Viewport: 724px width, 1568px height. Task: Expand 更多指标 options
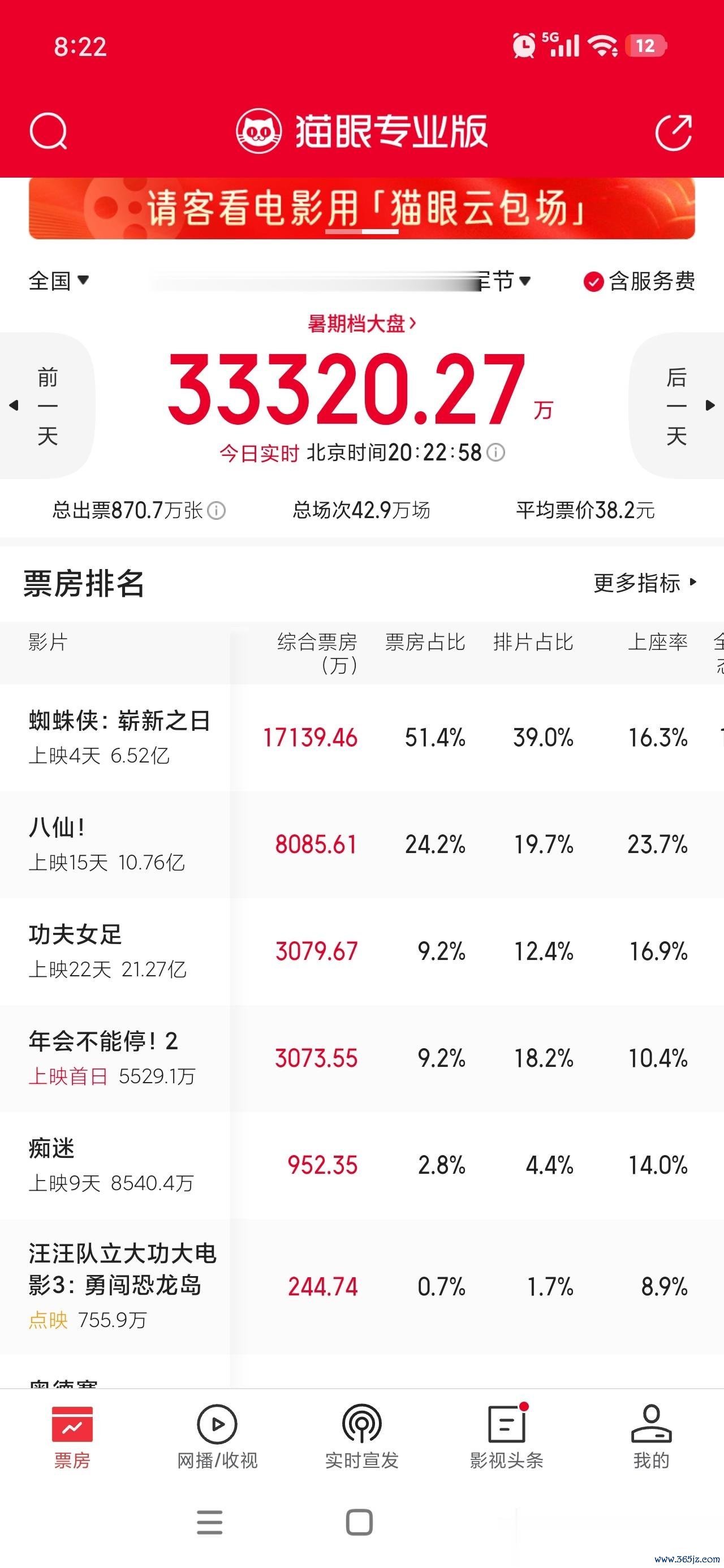[x=645, y=583]
